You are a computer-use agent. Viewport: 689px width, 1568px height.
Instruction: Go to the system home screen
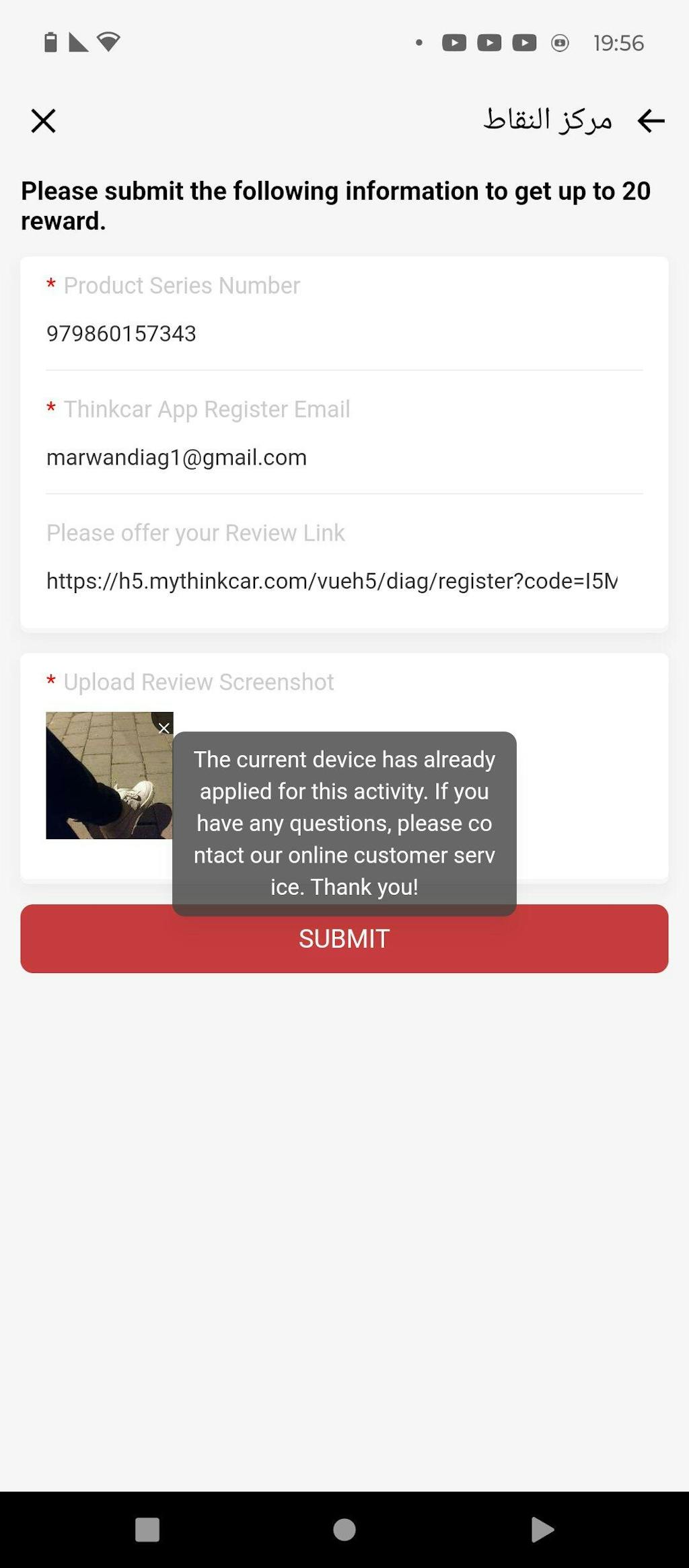click(344, 1529)
